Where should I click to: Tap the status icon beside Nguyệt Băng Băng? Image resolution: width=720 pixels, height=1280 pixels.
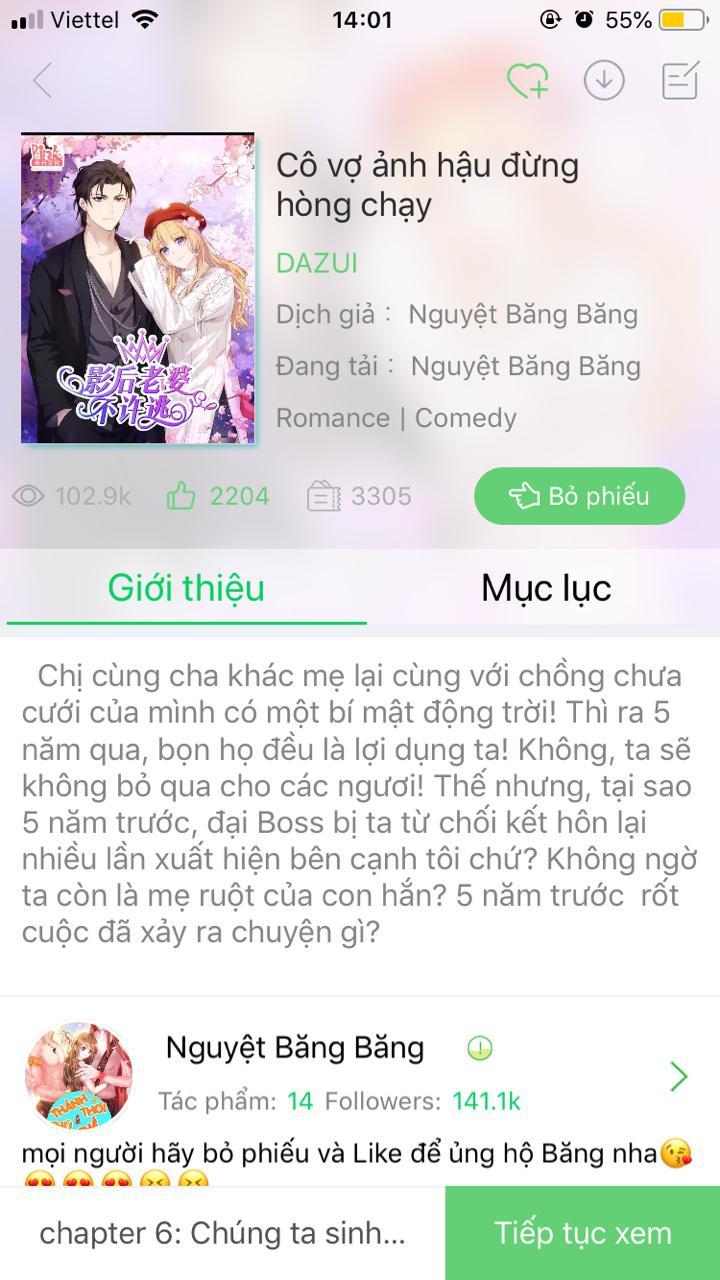pos(479,1047)
